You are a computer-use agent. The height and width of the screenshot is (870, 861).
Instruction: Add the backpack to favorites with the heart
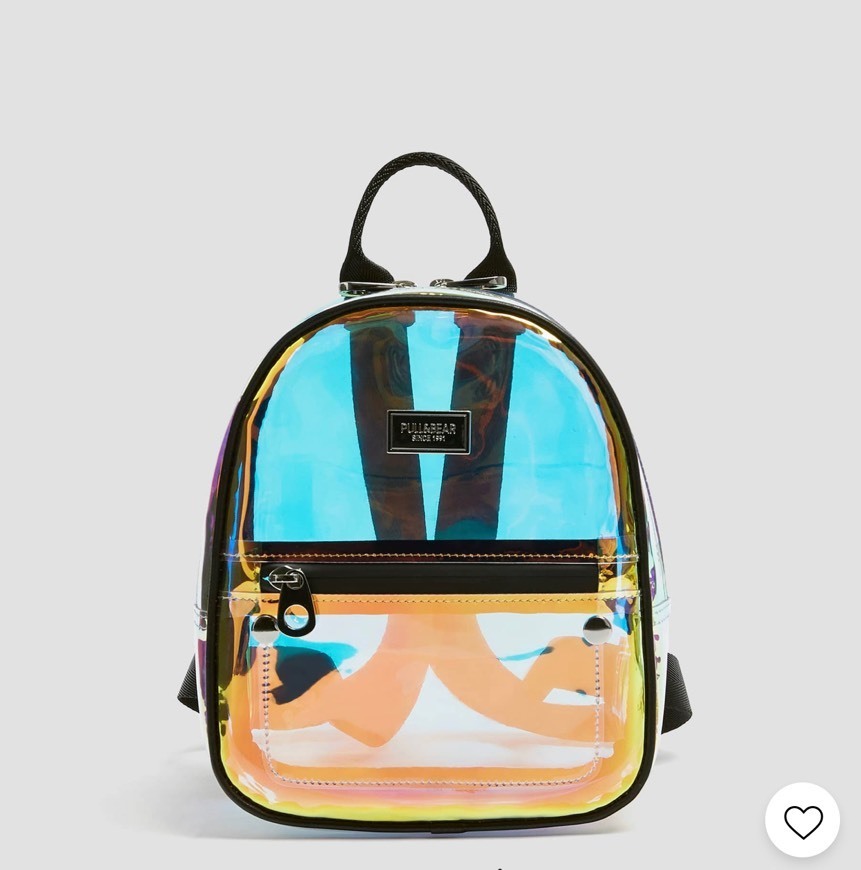(802, 820)
